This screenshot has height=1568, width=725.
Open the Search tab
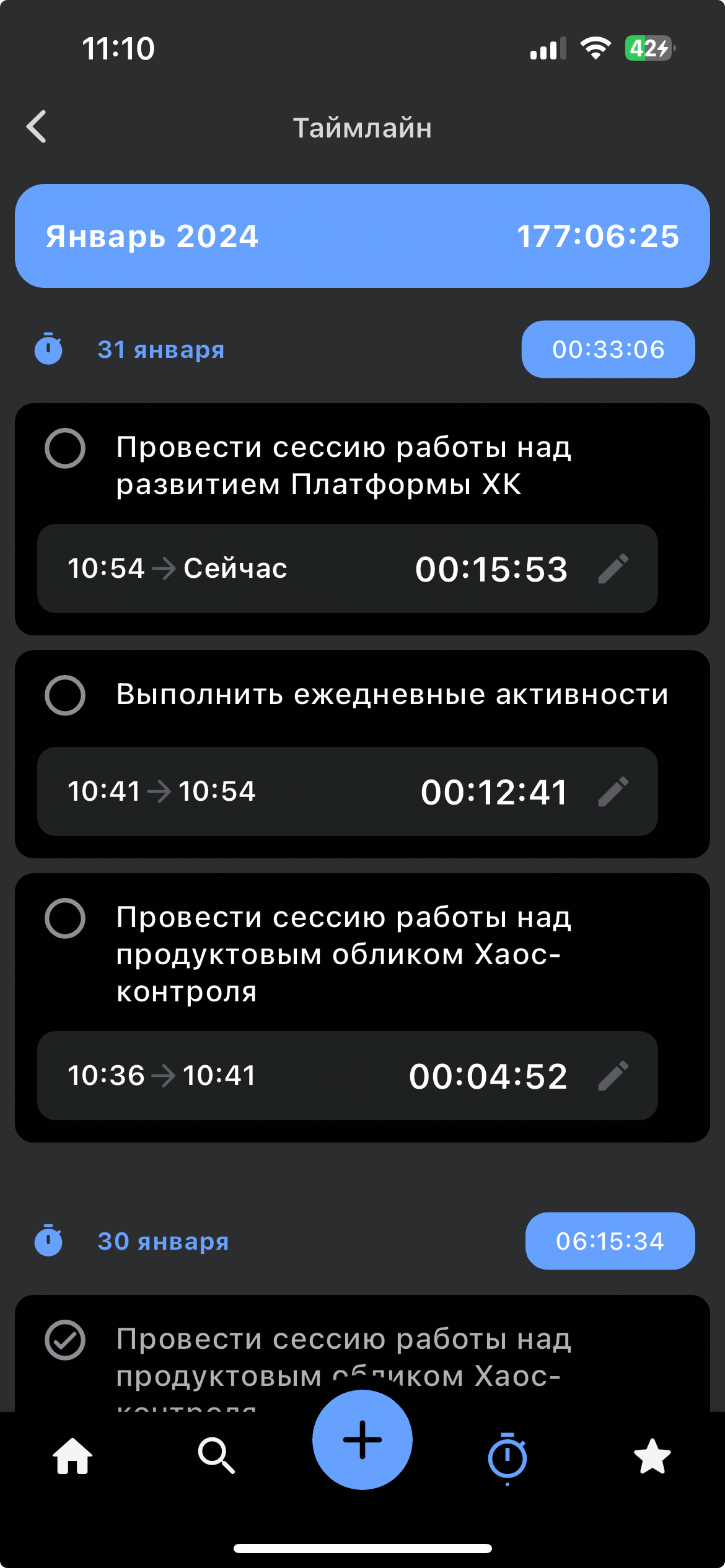click(216, 1456)
